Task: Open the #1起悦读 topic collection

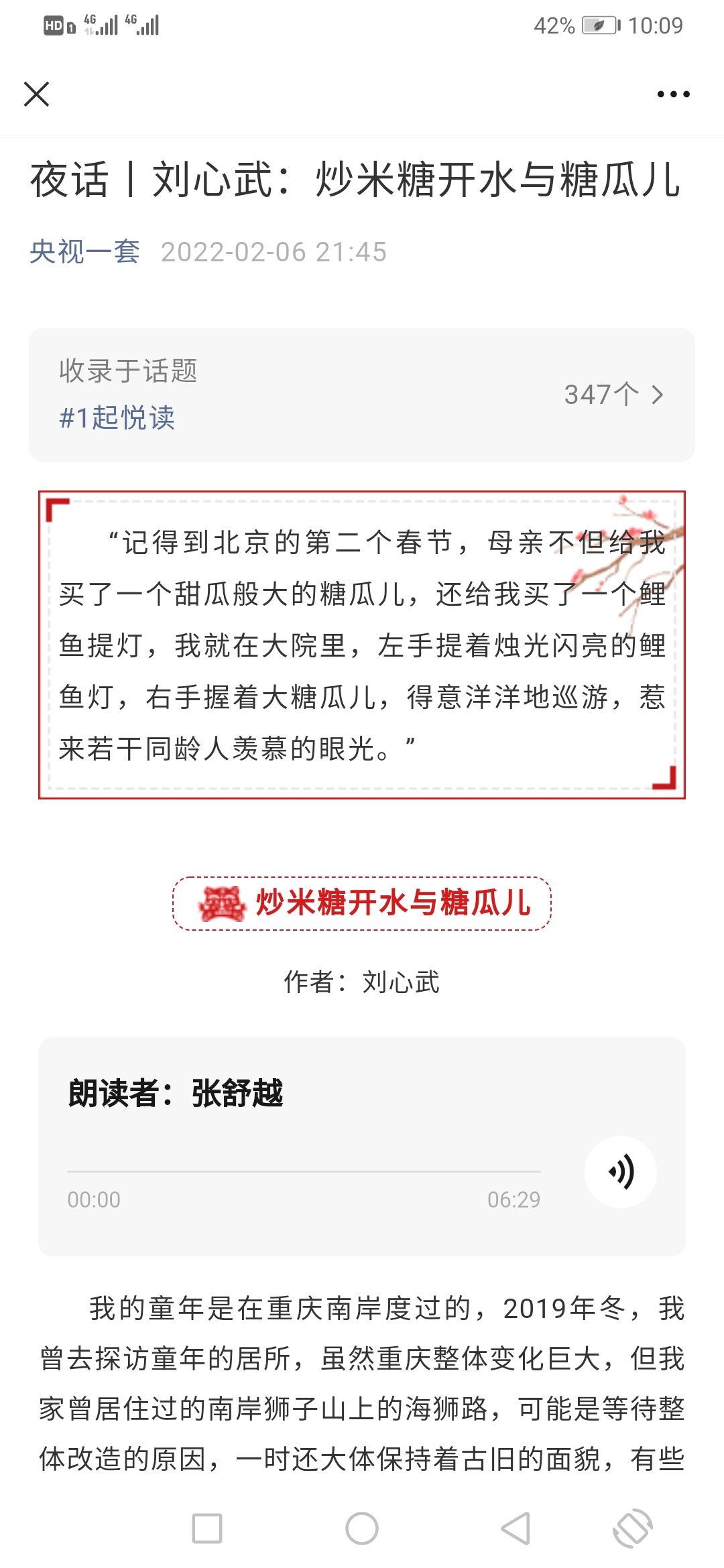Action: (117, 417)
